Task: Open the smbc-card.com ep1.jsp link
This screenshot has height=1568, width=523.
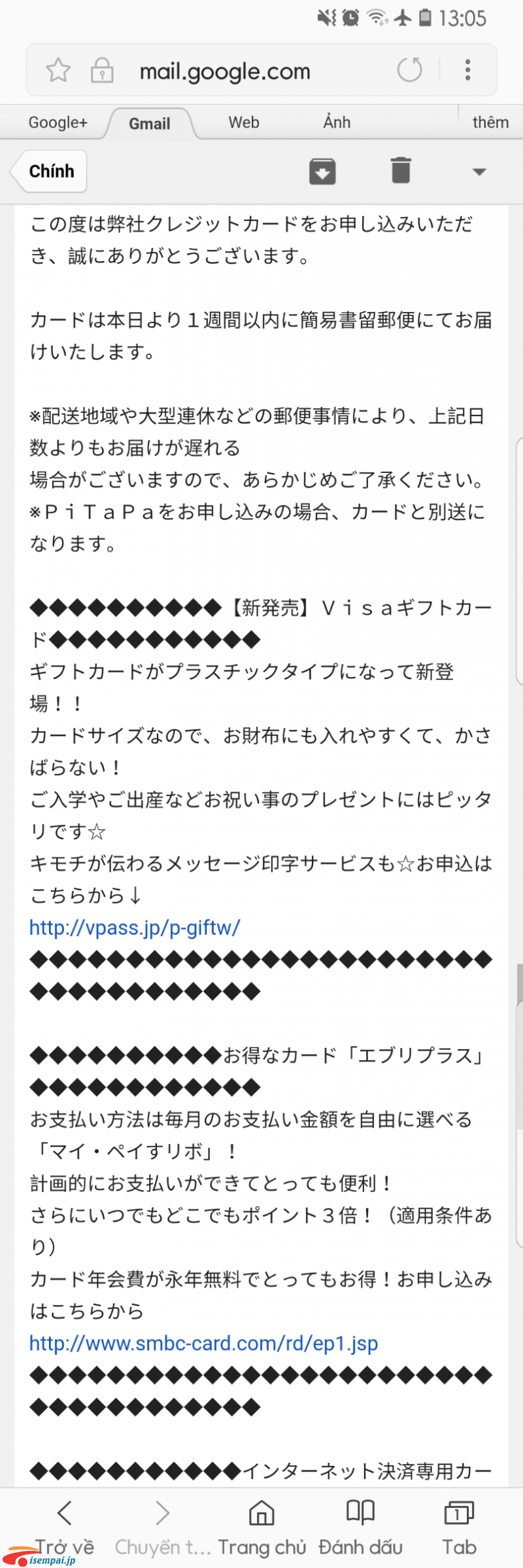Action: [x=203, y=1343]
